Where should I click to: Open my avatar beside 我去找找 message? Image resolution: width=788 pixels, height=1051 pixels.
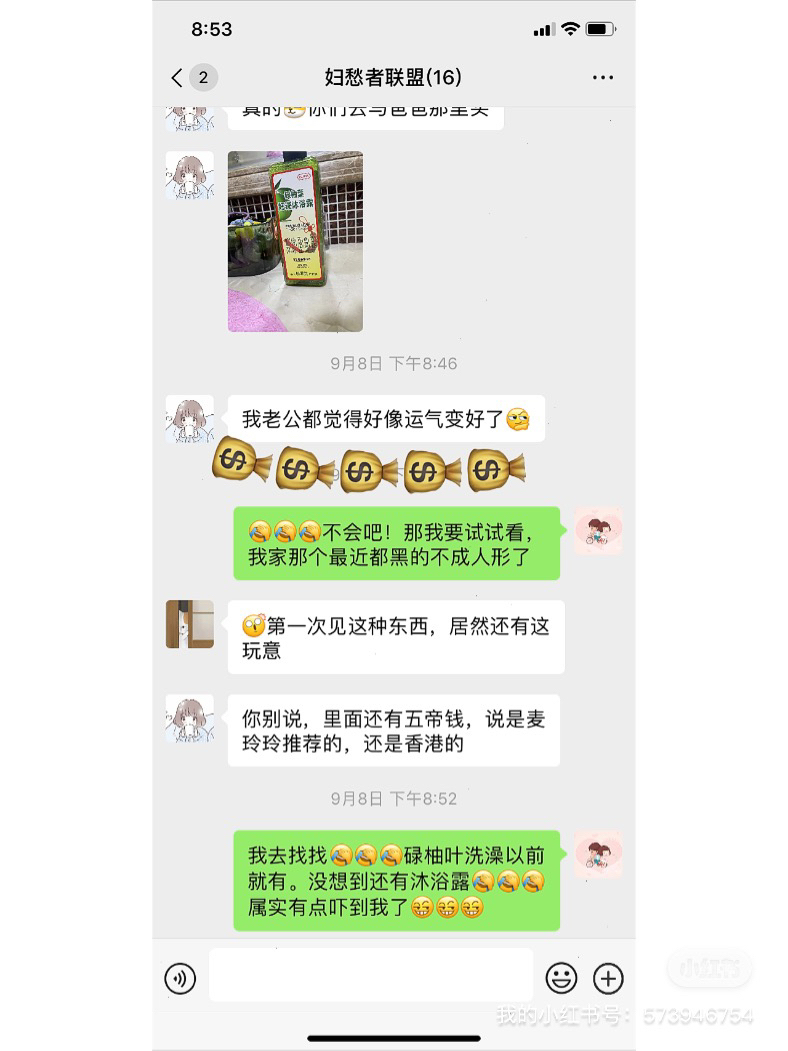598,854
